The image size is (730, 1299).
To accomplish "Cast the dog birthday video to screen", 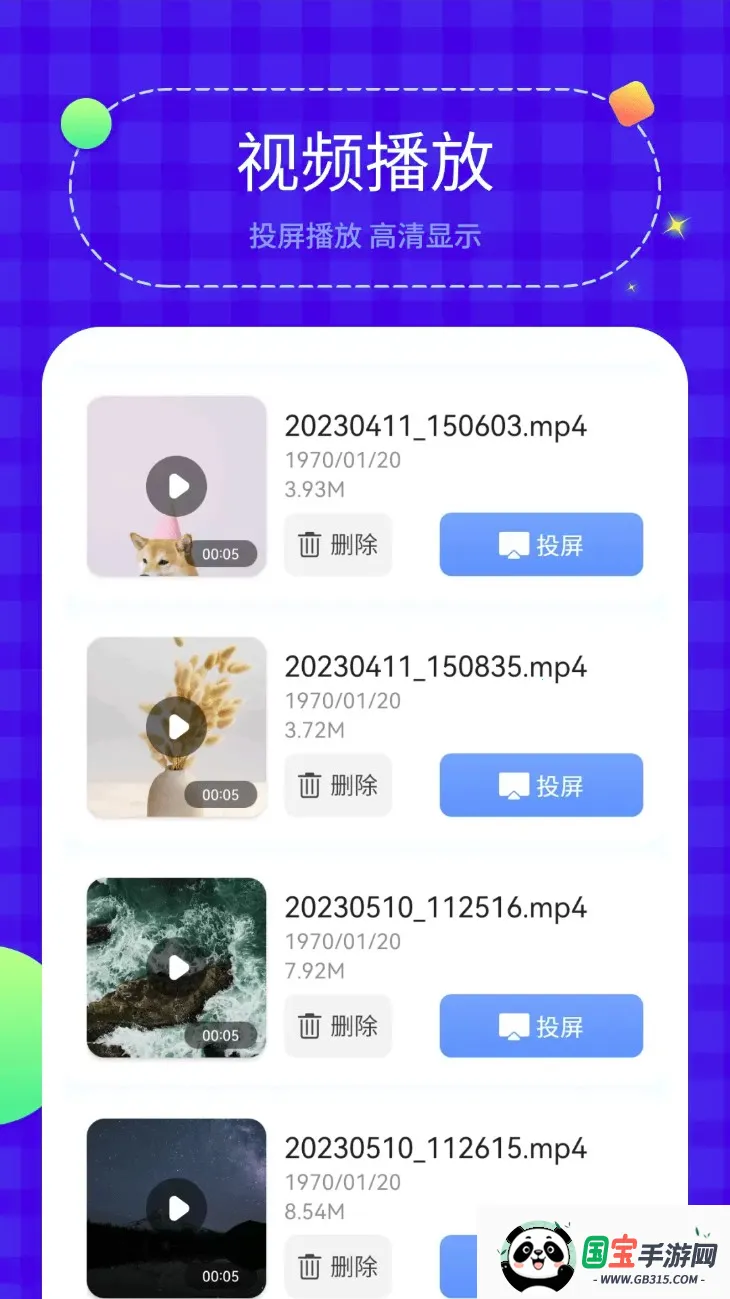I will (540, 543).
